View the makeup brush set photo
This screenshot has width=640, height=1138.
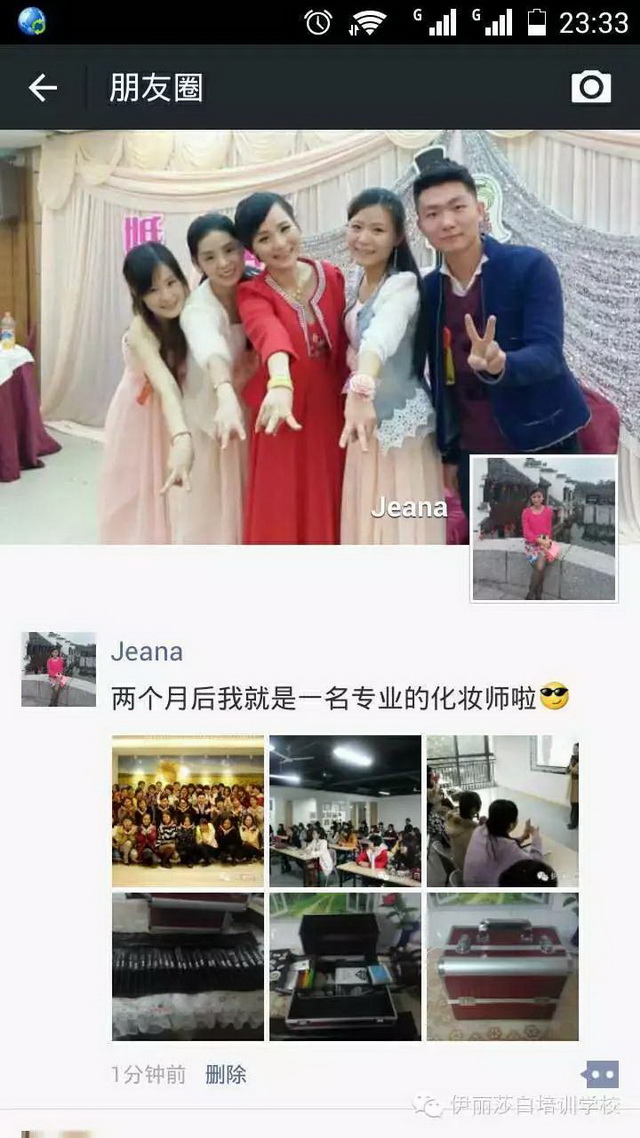coord(188,966)
